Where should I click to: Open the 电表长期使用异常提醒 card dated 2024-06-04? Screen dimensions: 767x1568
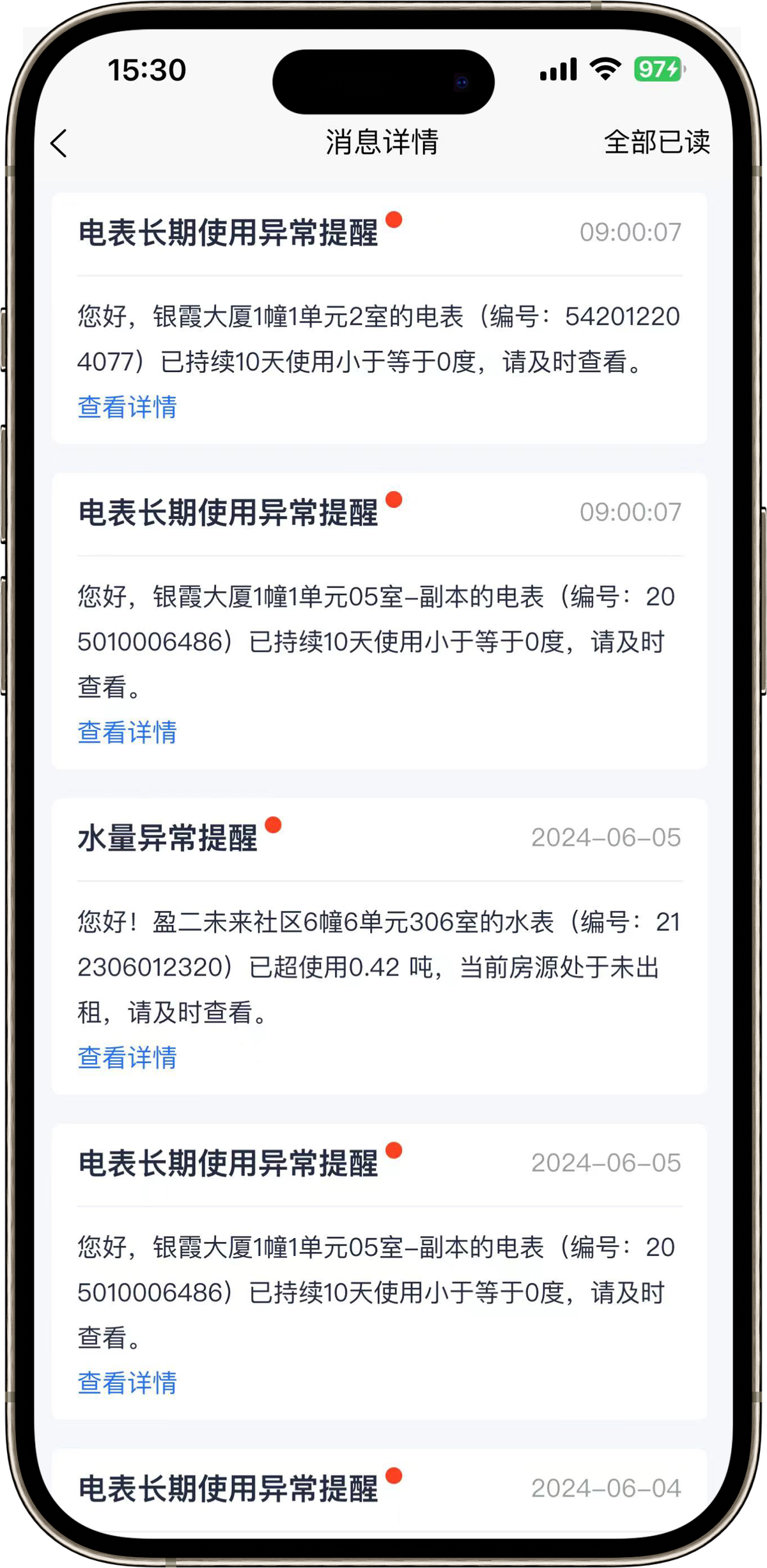[378, 1489]
